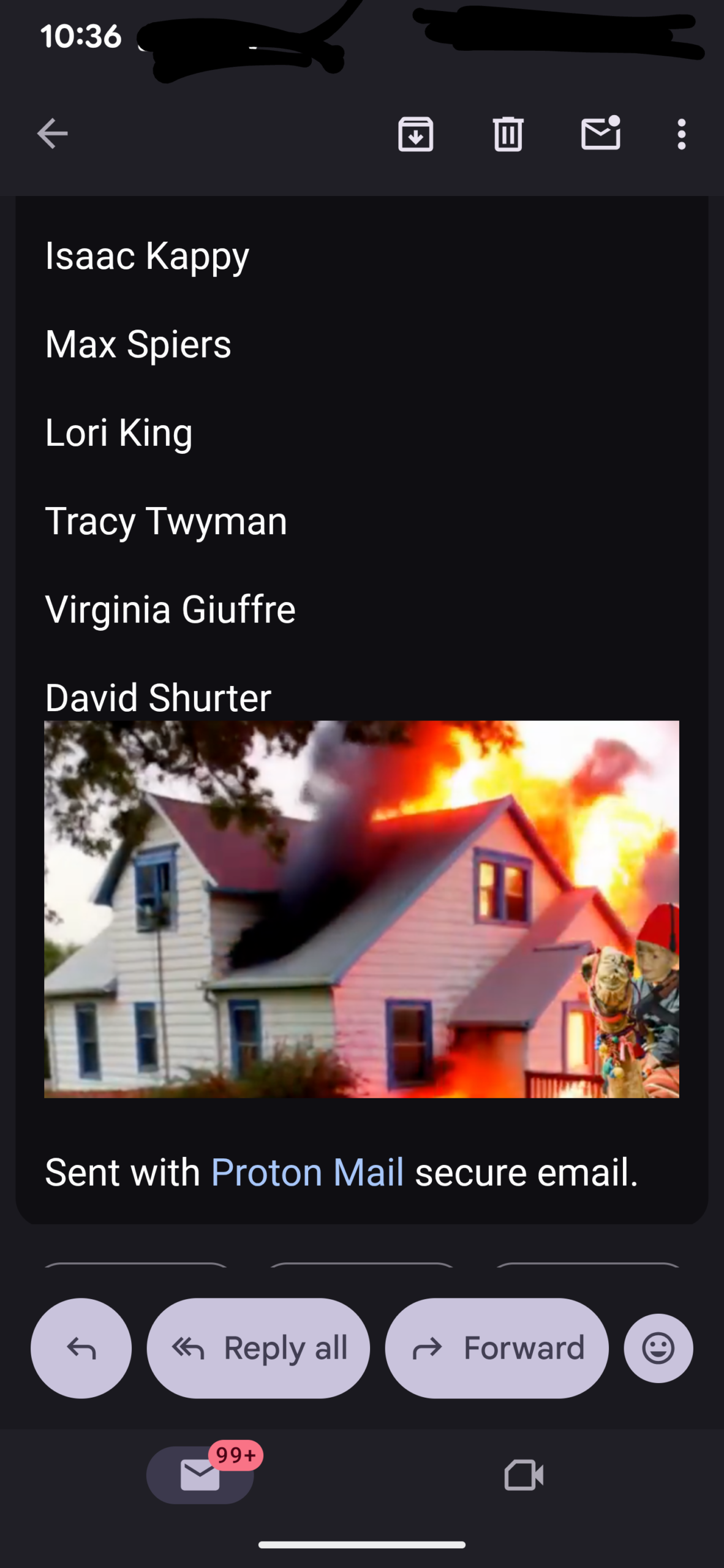Delete this email
724x1568 pixels.
tap(508, 134)
